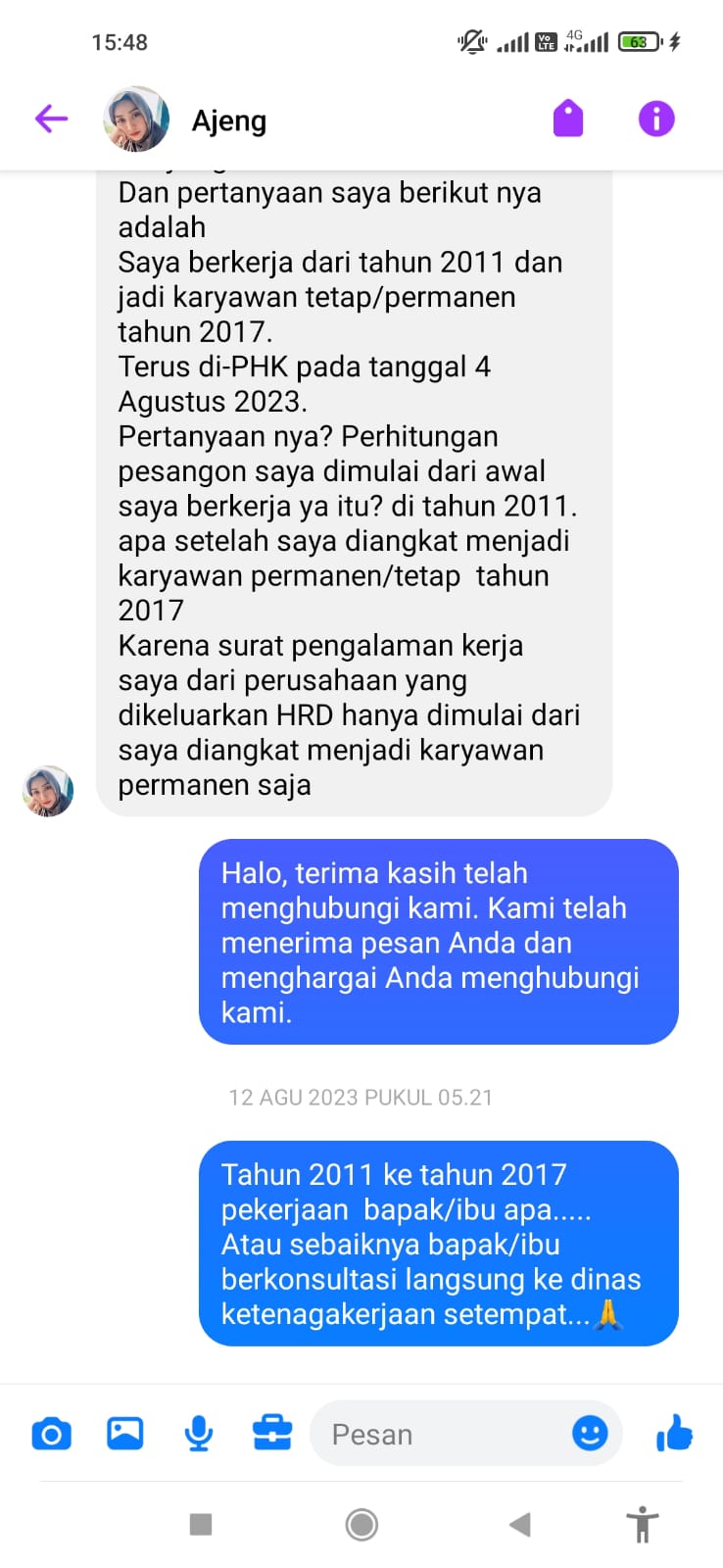The height and width of the screenshot is (1568, 723).
Task: Record a voice message with microphone
Action: pyautogui.click(x=199, y=1434)
